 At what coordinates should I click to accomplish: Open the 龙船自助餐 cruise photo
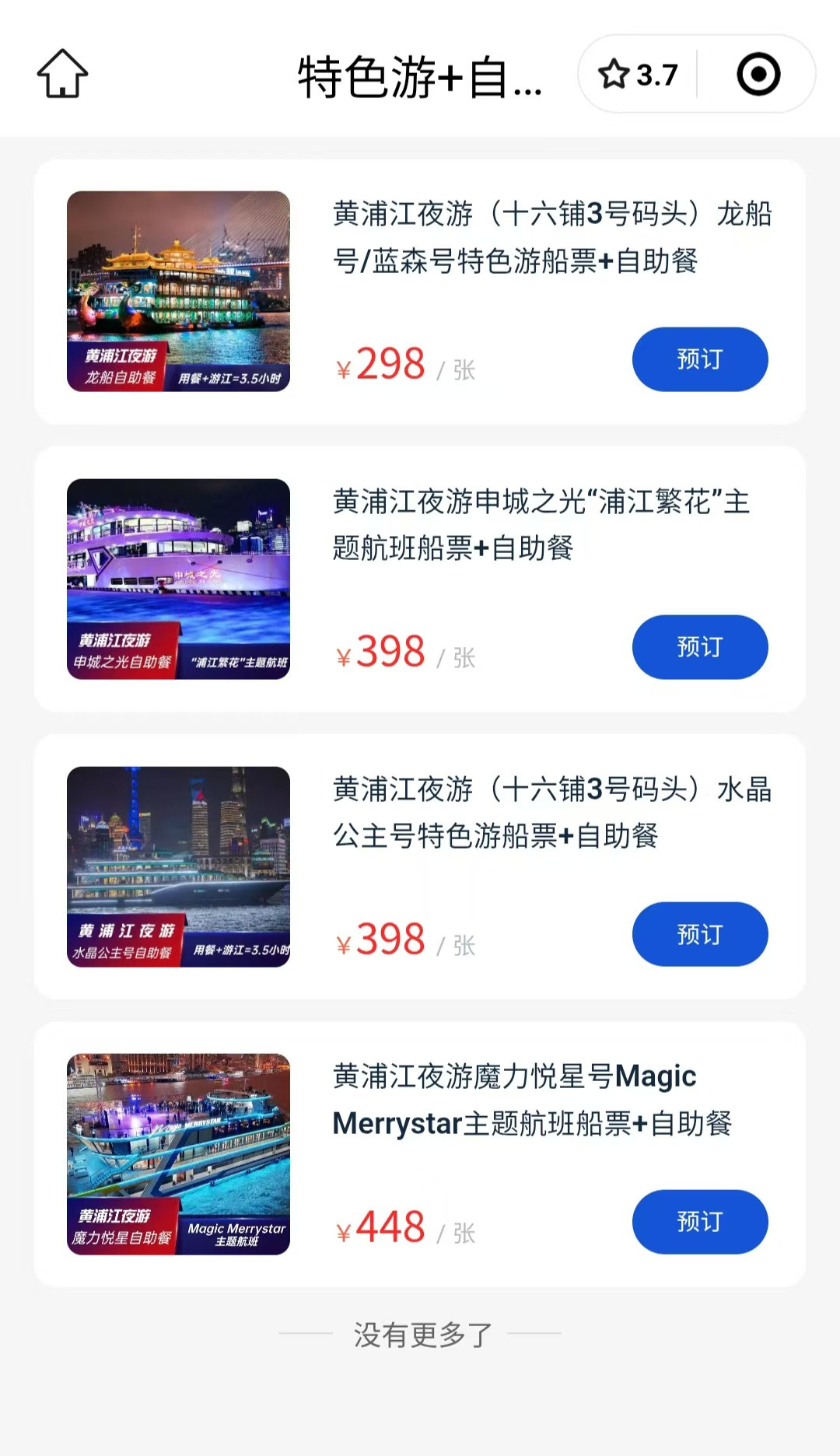[178, 291]
